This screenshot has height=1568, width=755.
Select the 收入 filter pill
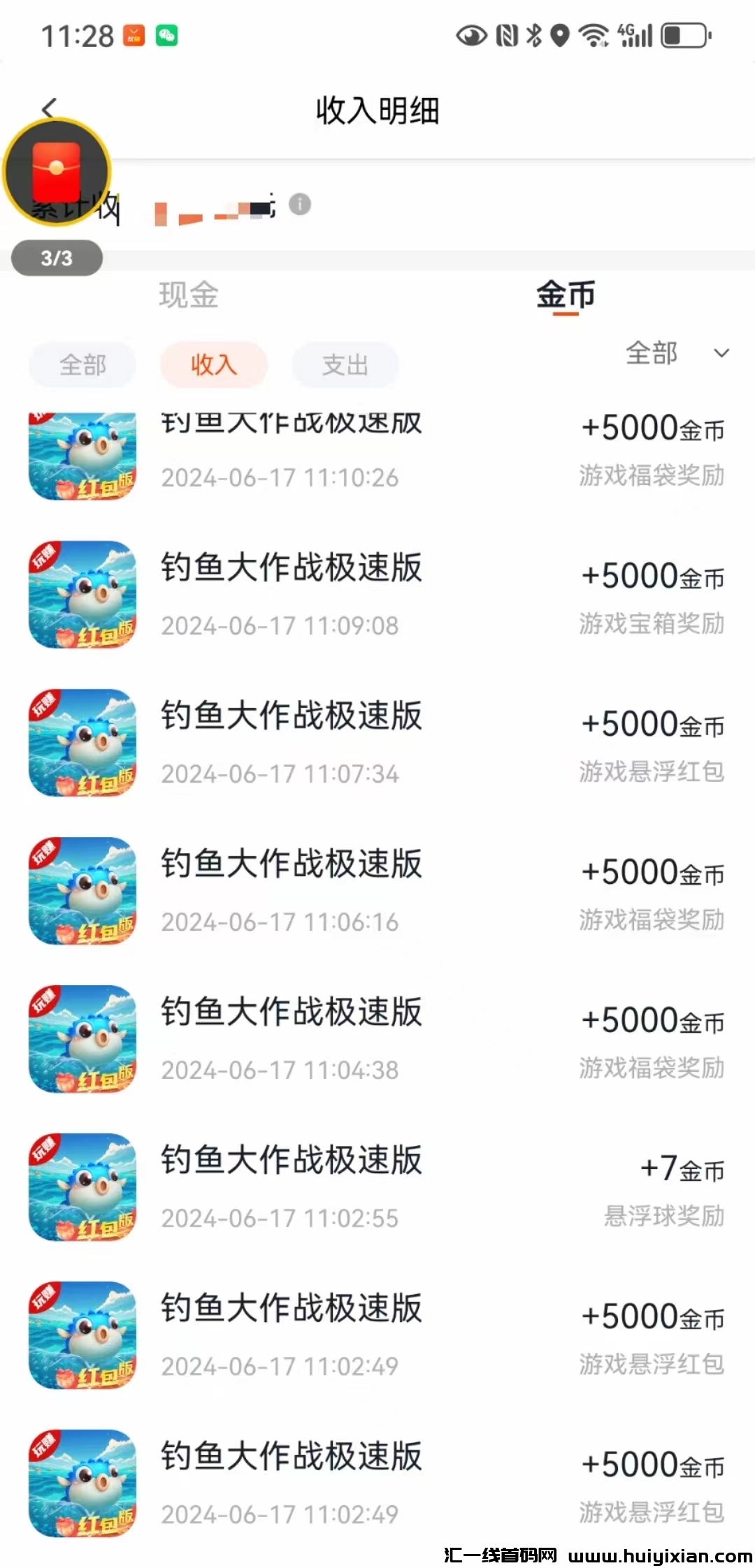pos(213,365)
